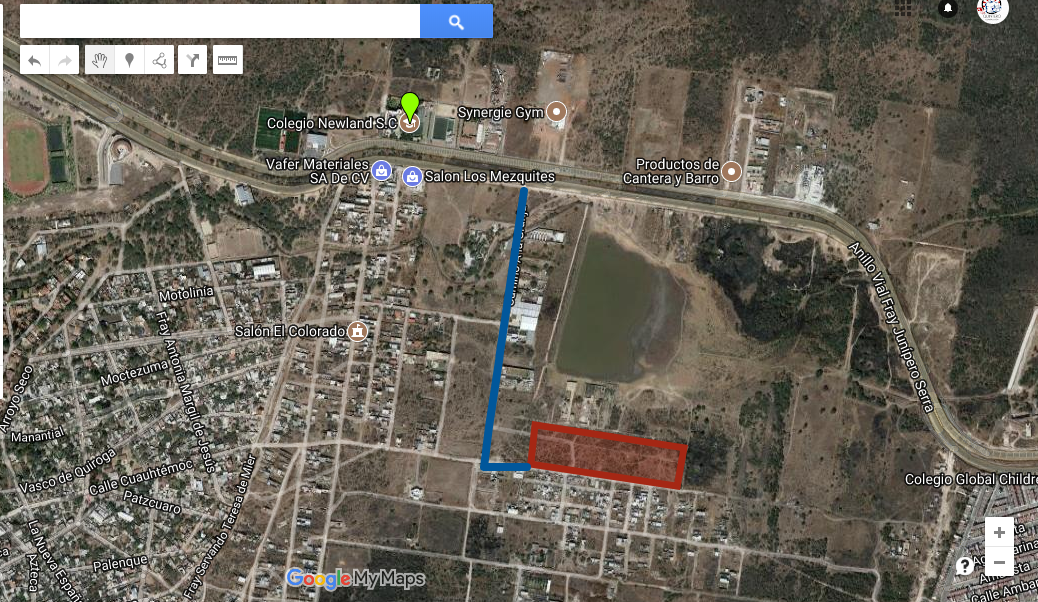Tap the green pin at Colegio Newland
The height and width of the screenshot is (602, 1038).
point(410,106)
